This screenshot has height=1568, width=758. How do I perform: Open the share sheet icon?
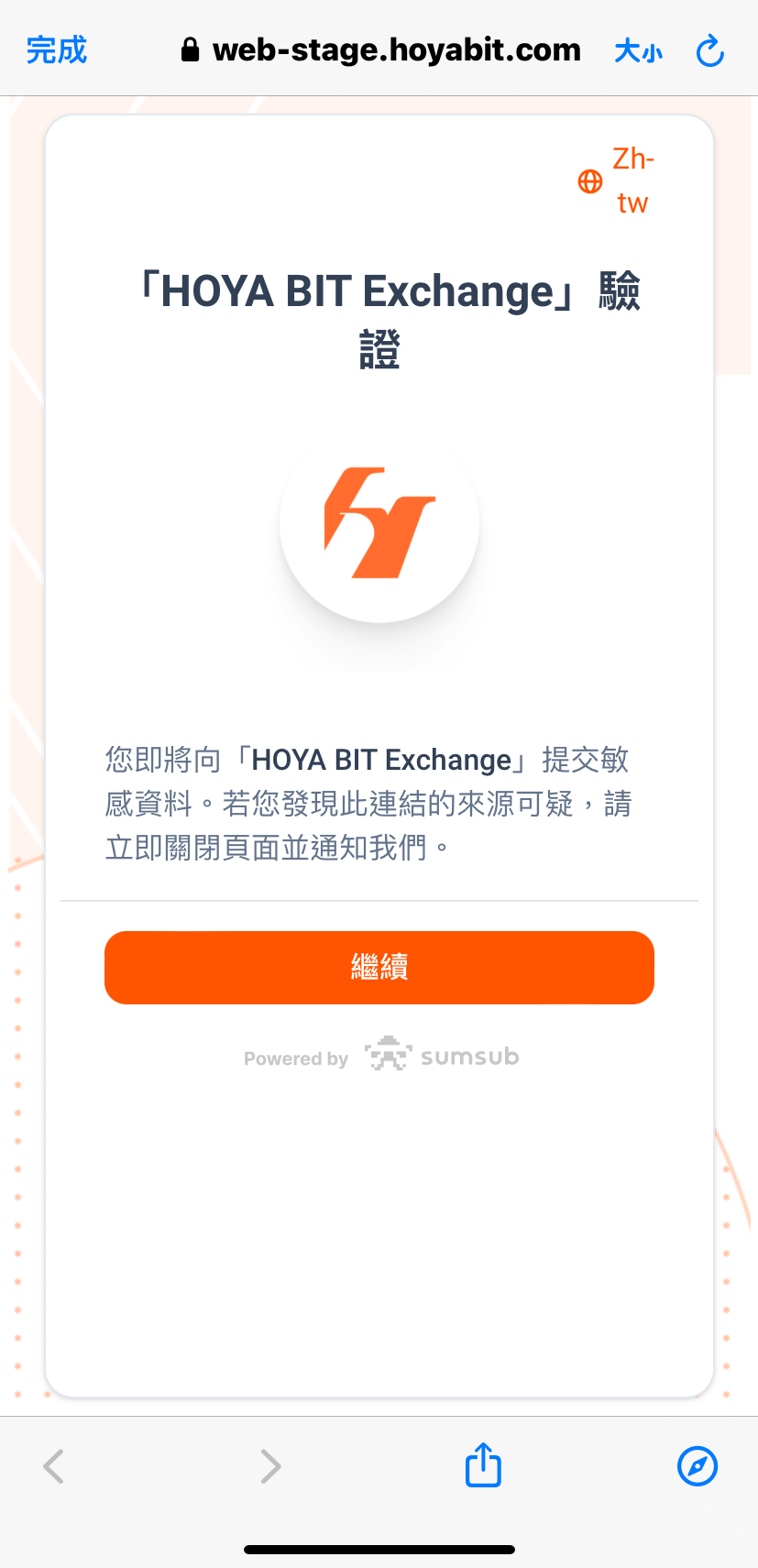coord(482,1464)
